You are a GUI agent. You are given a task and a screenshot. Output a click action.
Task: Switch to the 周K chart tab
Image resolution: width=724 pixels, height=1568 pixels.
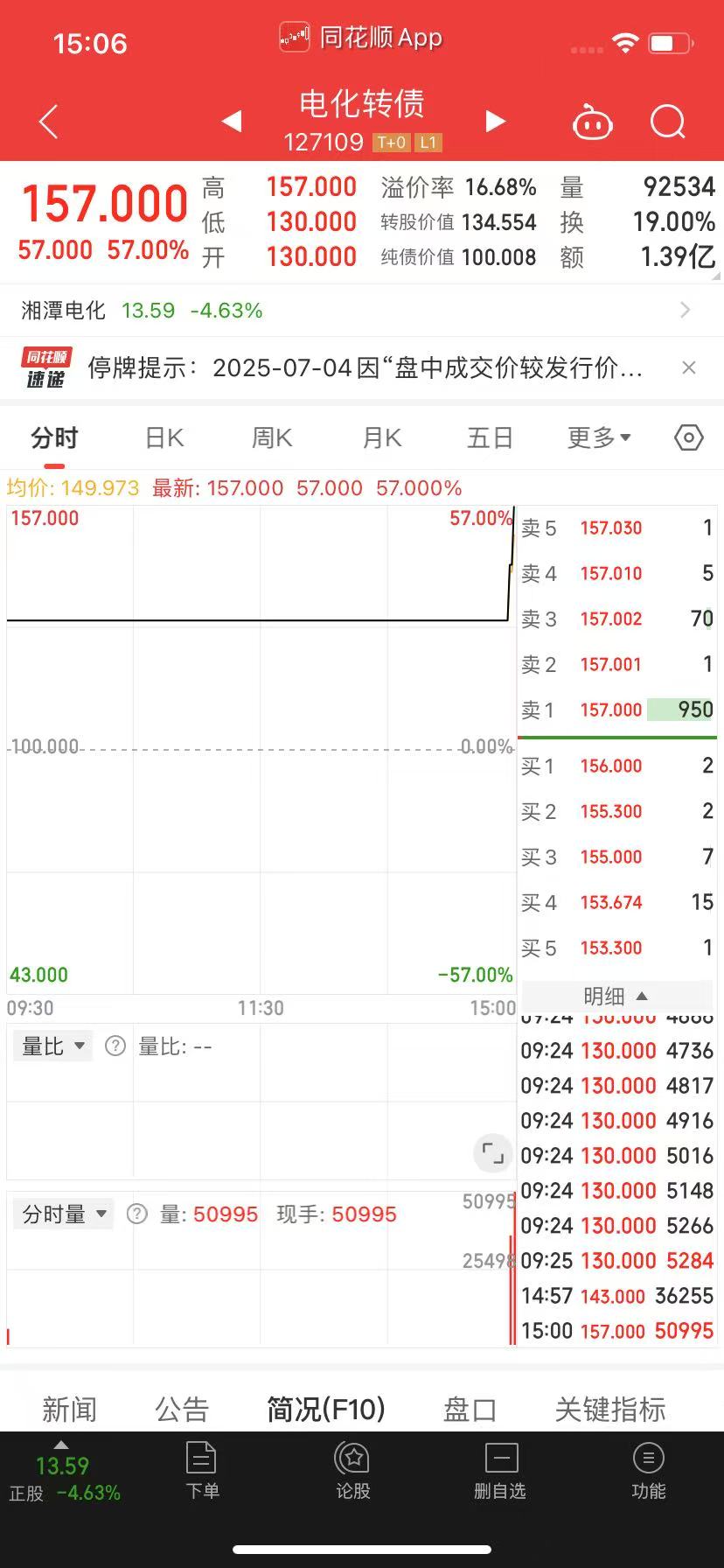(x=272, y=437)
